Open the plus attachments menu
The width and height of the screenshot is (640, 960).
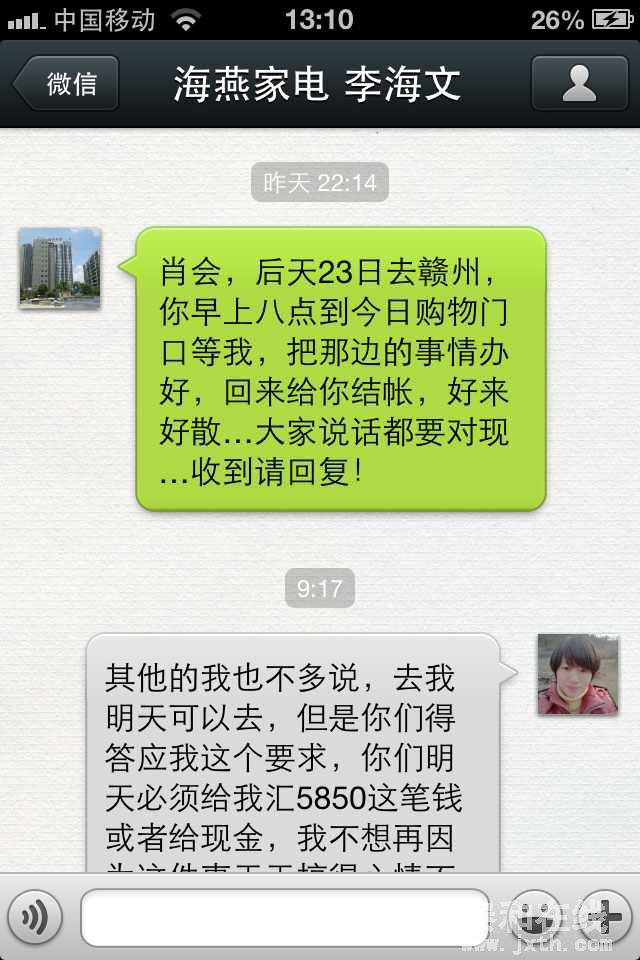tap(604, 916)
